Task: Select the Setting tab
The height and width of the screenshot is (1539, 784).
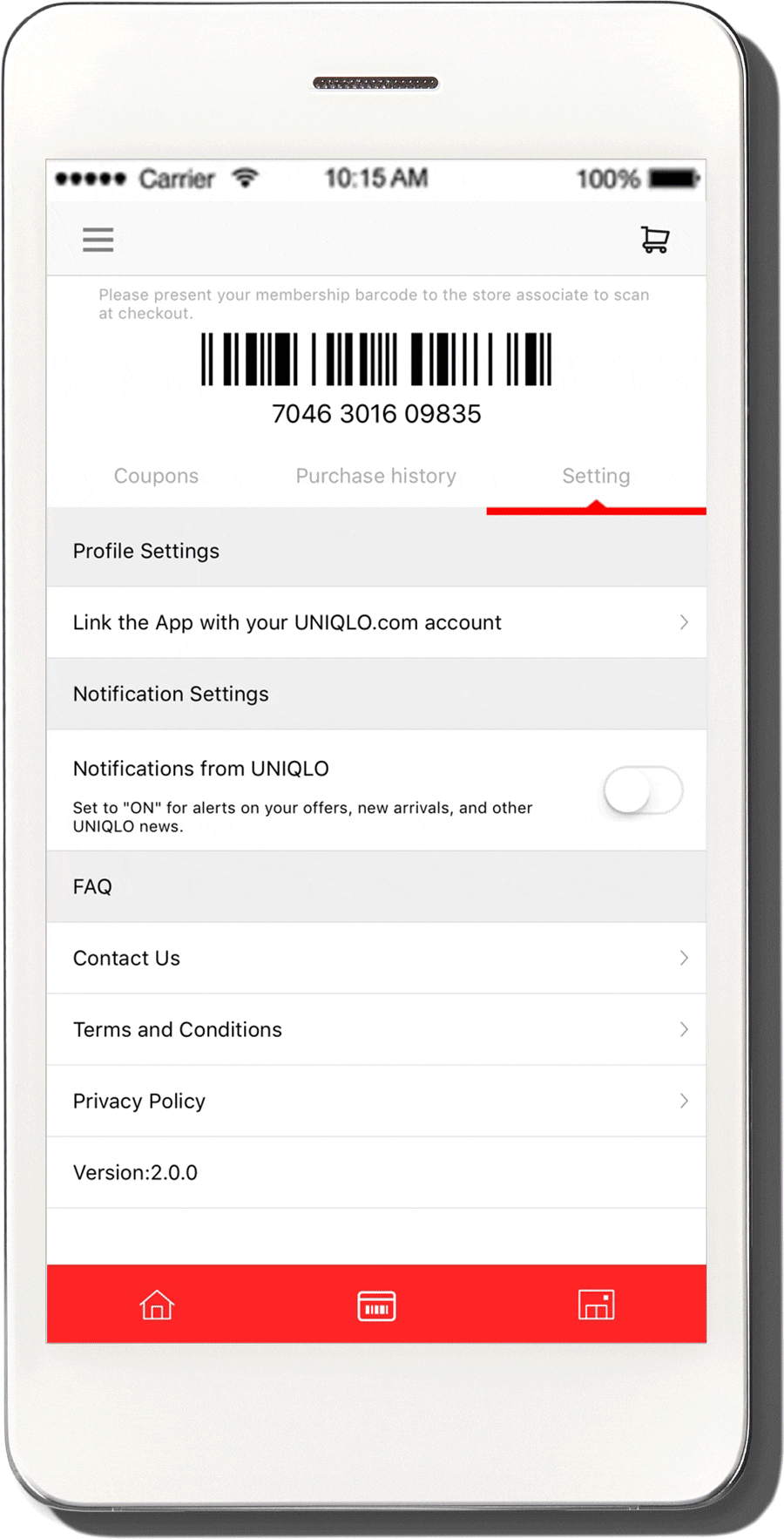Action: [x=596, y=476]
